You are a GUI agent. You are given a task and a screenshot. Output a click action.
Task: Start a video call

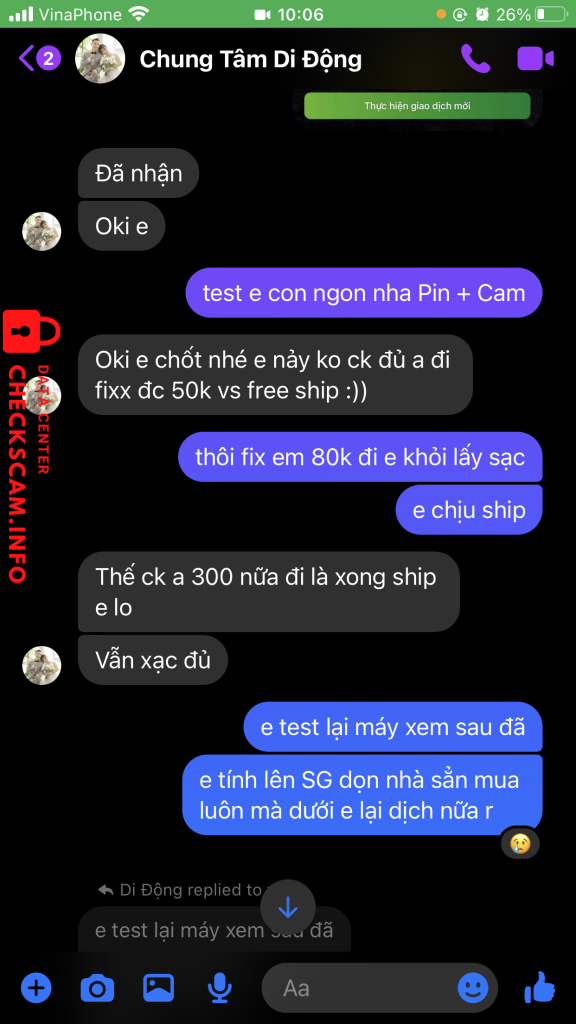[536, 59]
